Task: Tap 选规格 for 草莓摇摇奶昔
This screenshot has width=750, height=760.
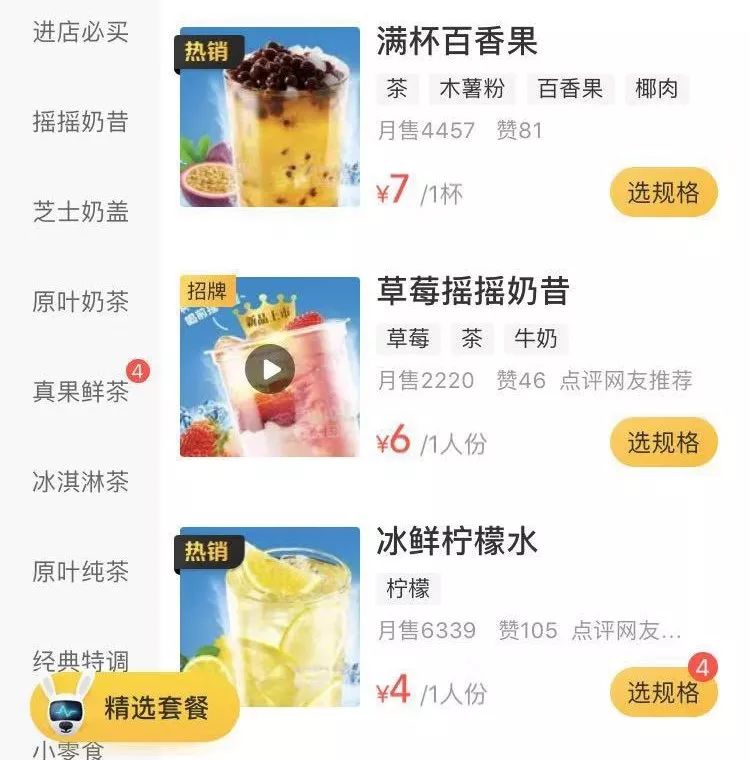Action: click(x=663, y=443)
